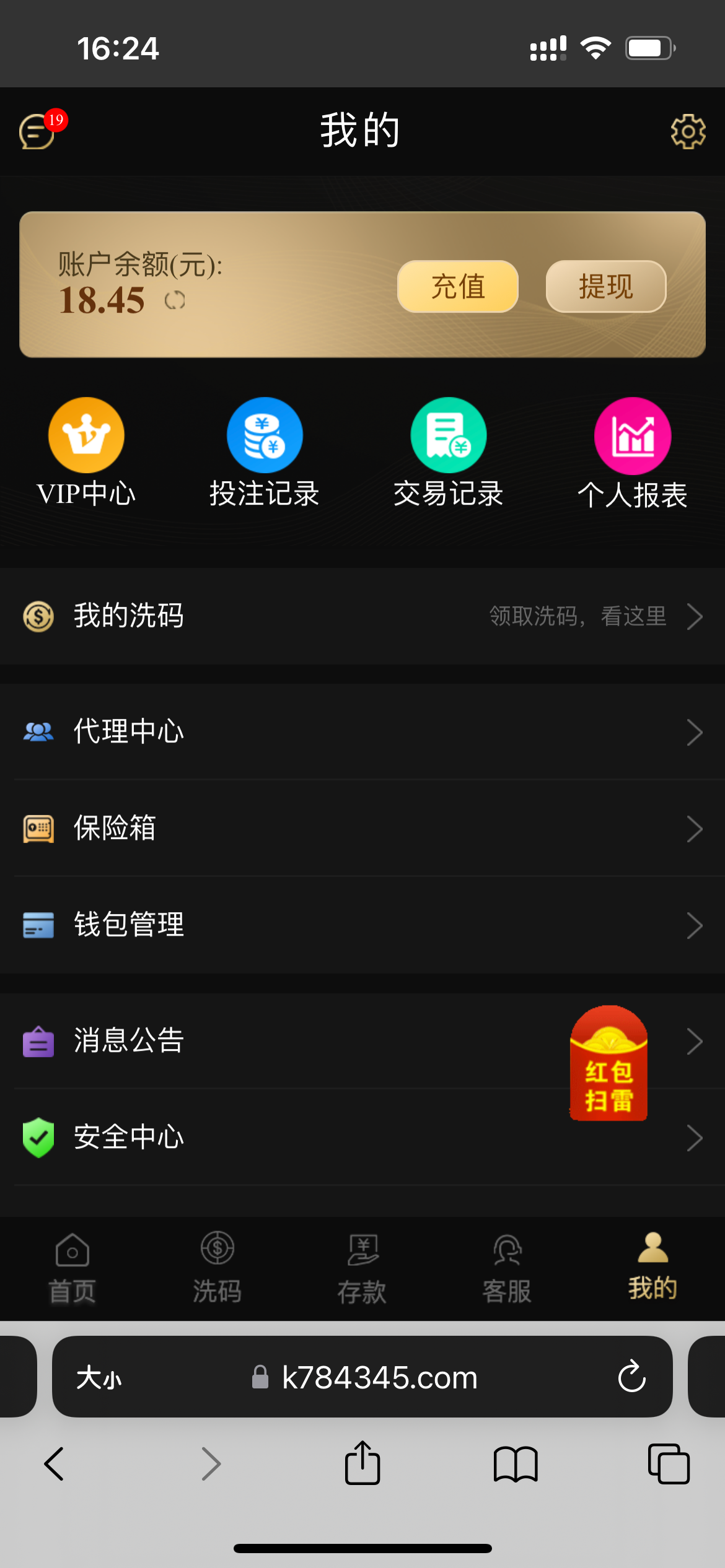
Task: Open 钱包管理 wallet management
Action: point(362,925)
